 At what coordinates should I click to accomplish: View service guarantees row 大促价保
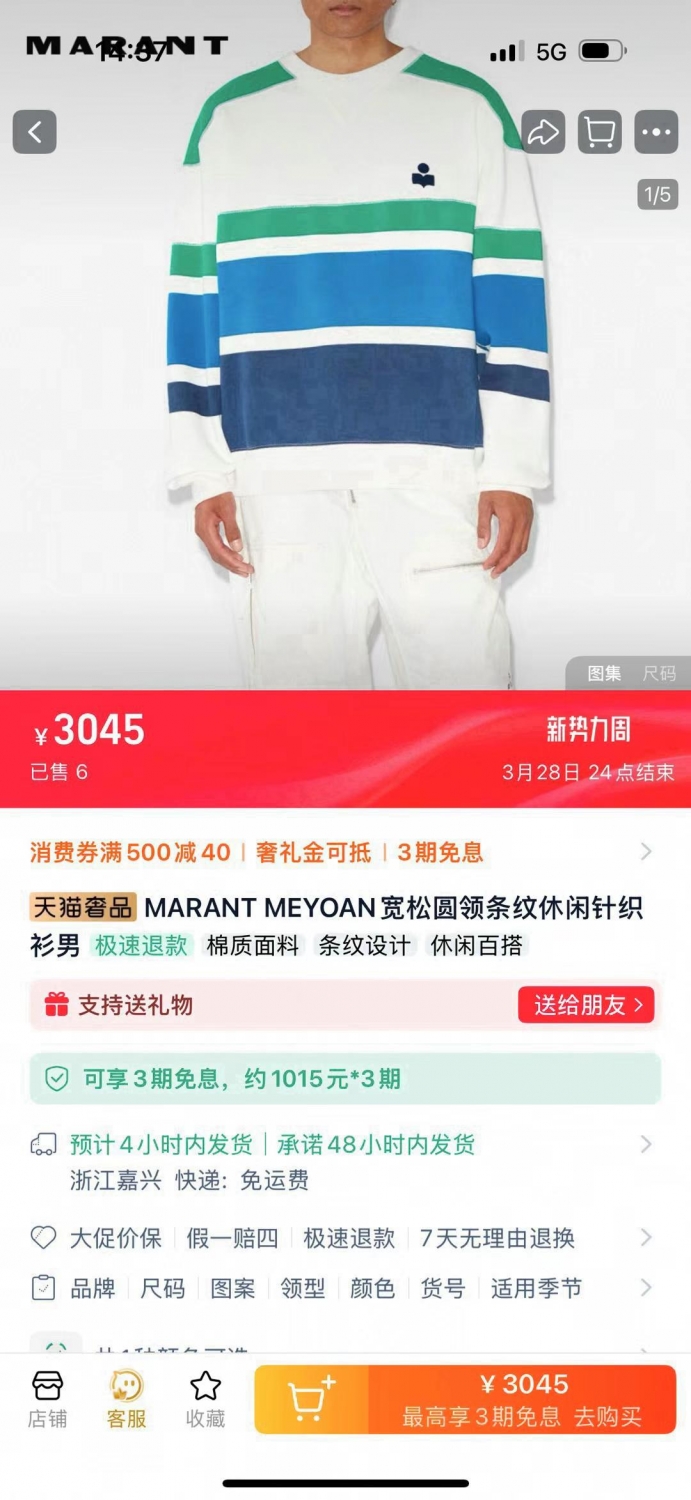[x=345, y=1238]
